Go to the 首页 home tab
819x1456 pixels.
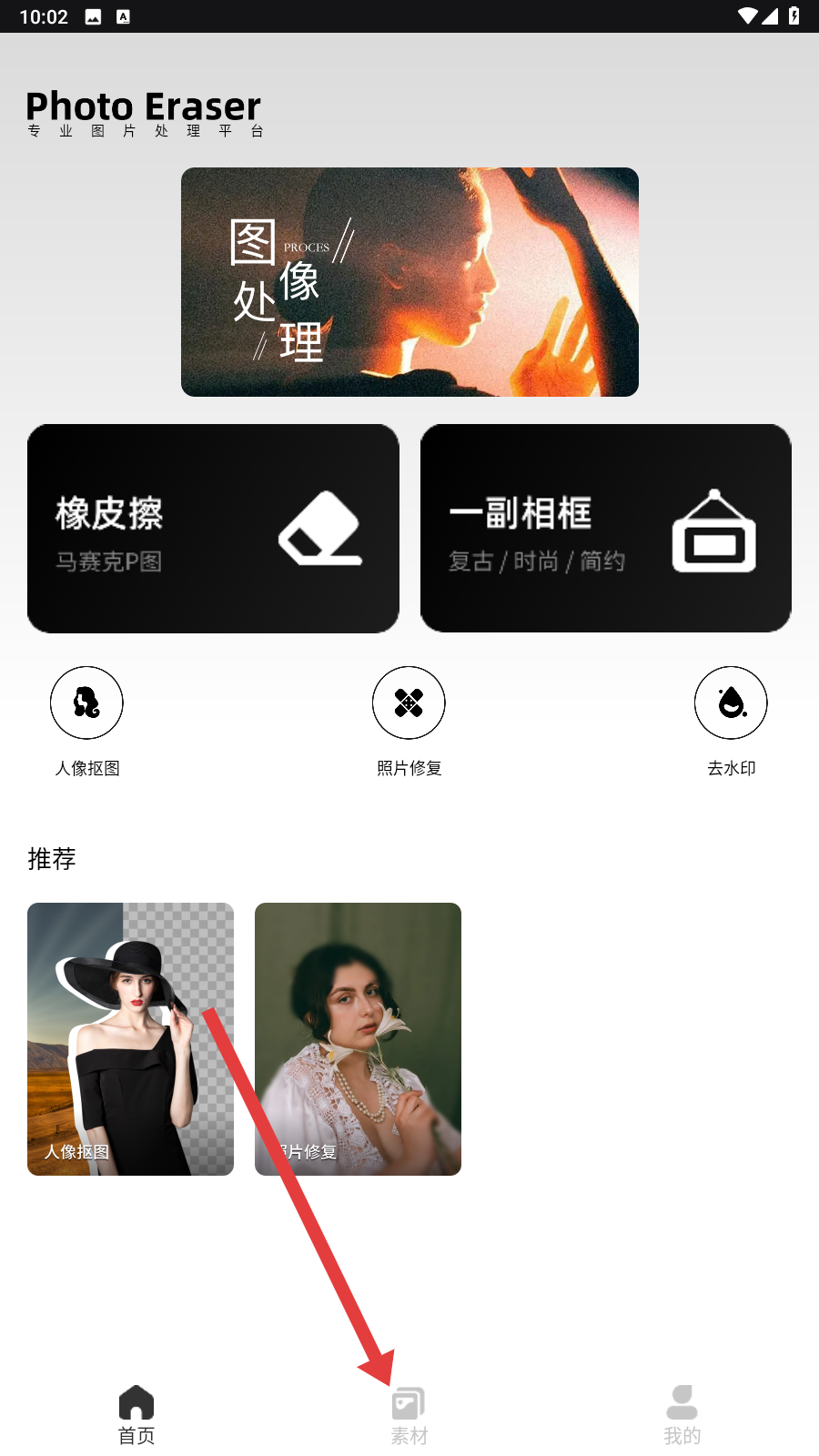pos(136,1415)
